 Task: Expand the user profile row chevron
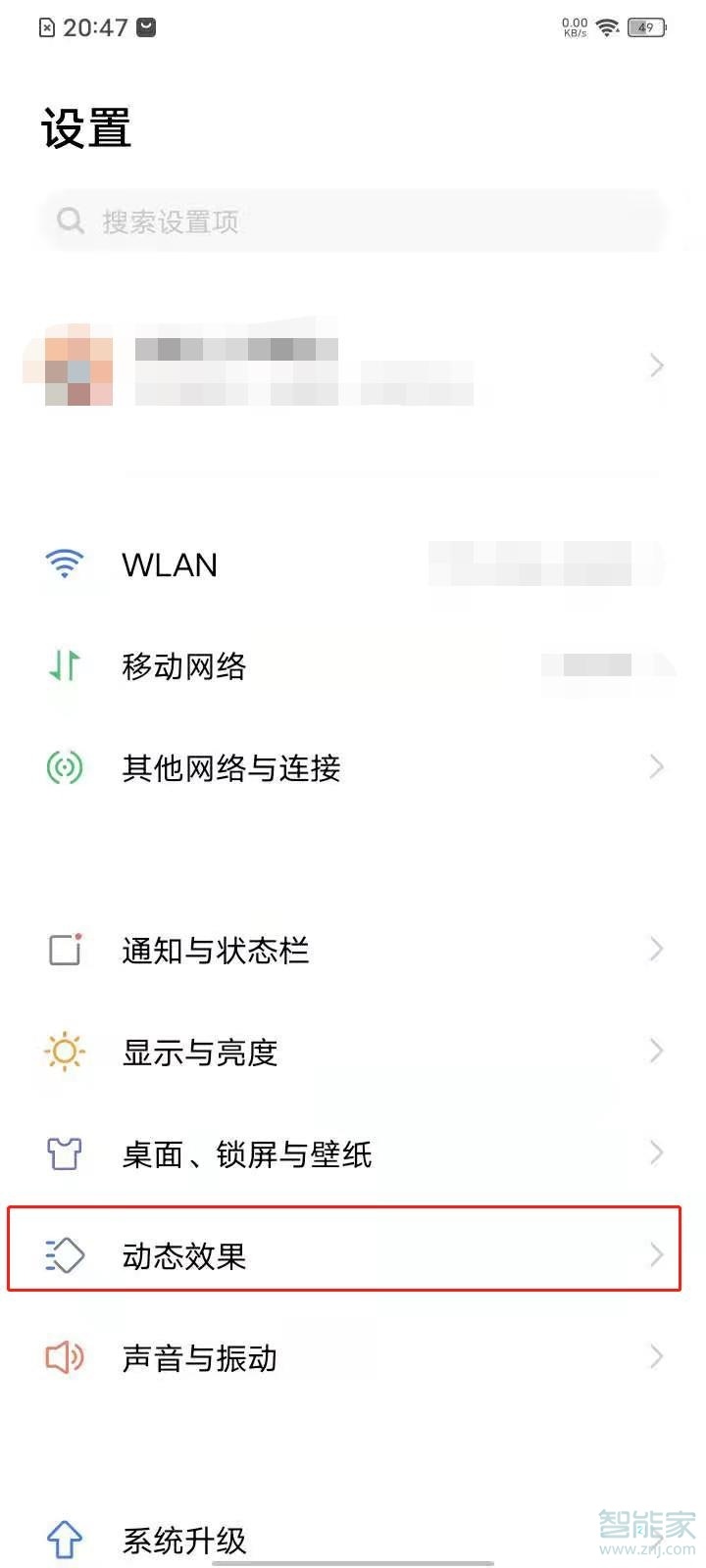[x=658, y=366]
